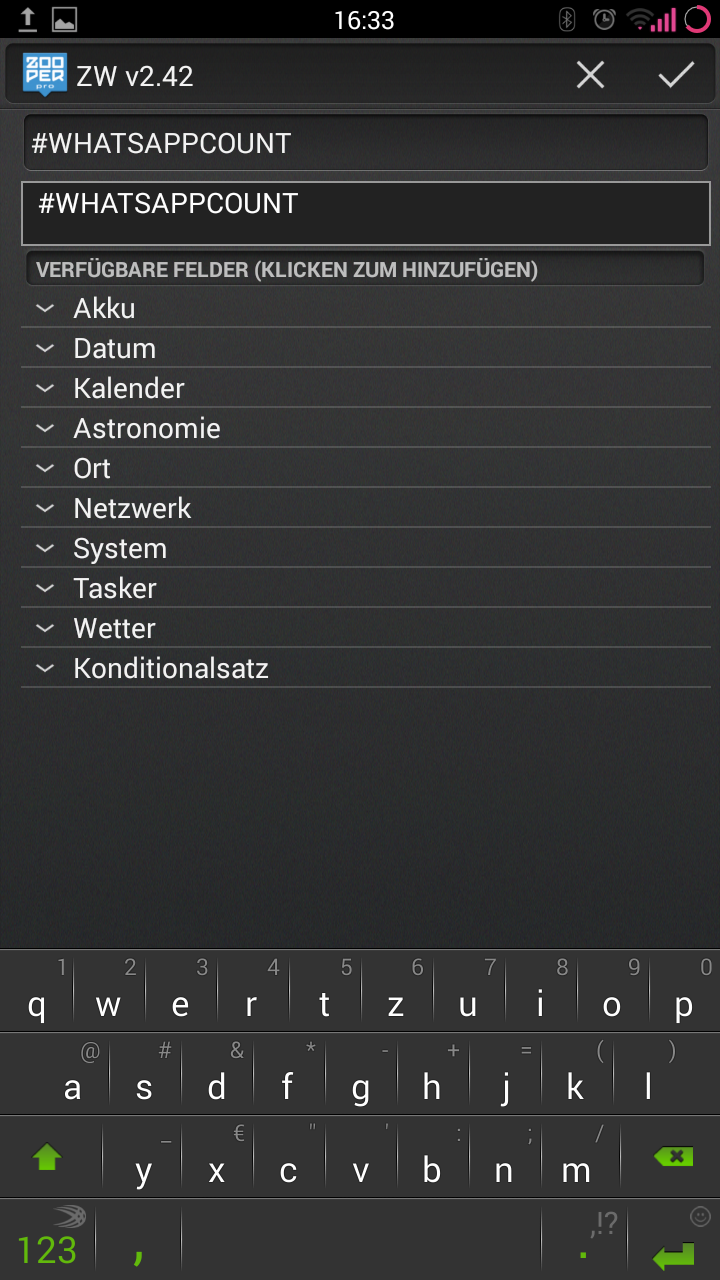Expand the Kalender fields section

click(x=128, y=388)
